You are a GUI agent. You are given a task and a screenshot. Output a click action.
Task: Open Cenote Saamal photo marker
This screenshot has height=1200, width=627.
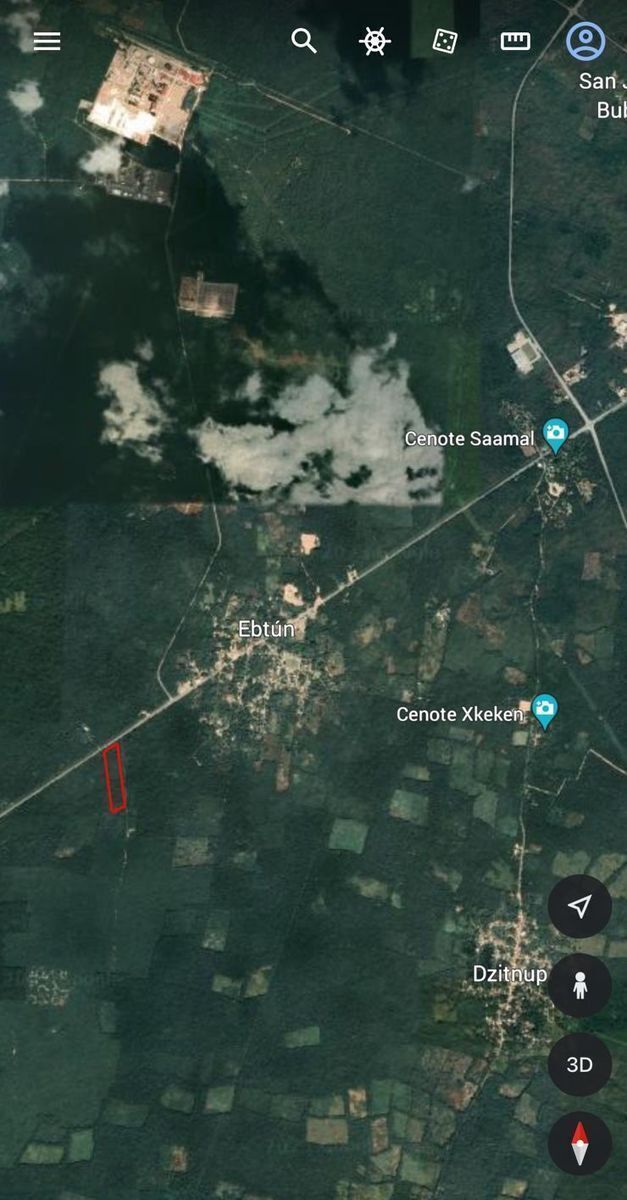tap(554, 435)
